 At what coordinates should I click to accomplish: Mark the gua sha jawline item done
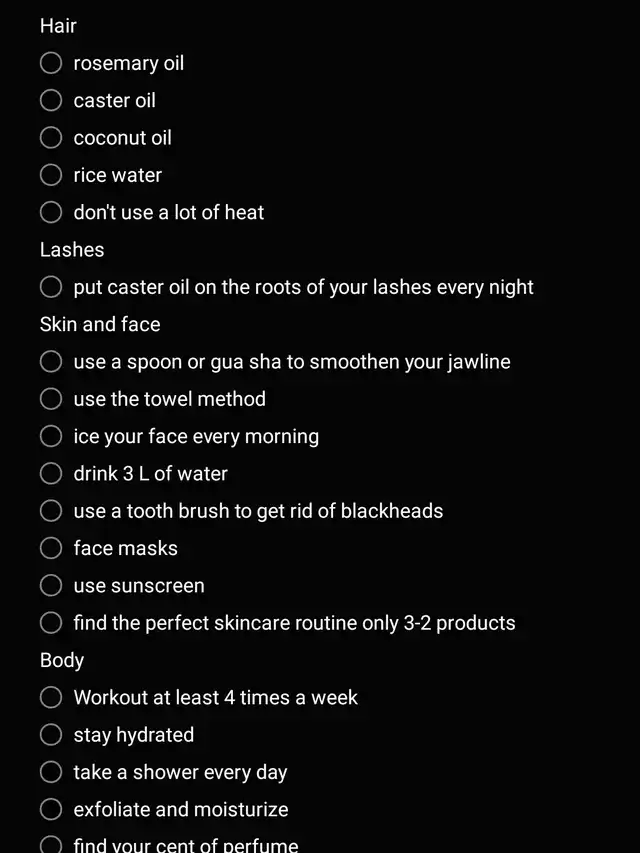(x=51, y=362)
